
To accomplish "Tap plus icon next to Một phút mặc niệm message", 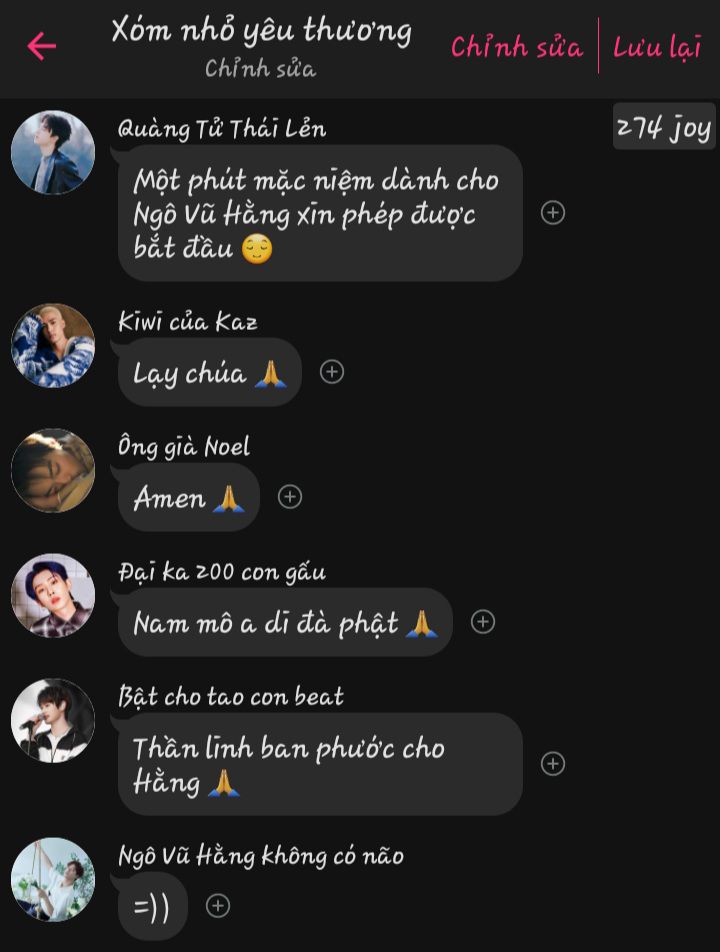I will [x=553, y=212].
